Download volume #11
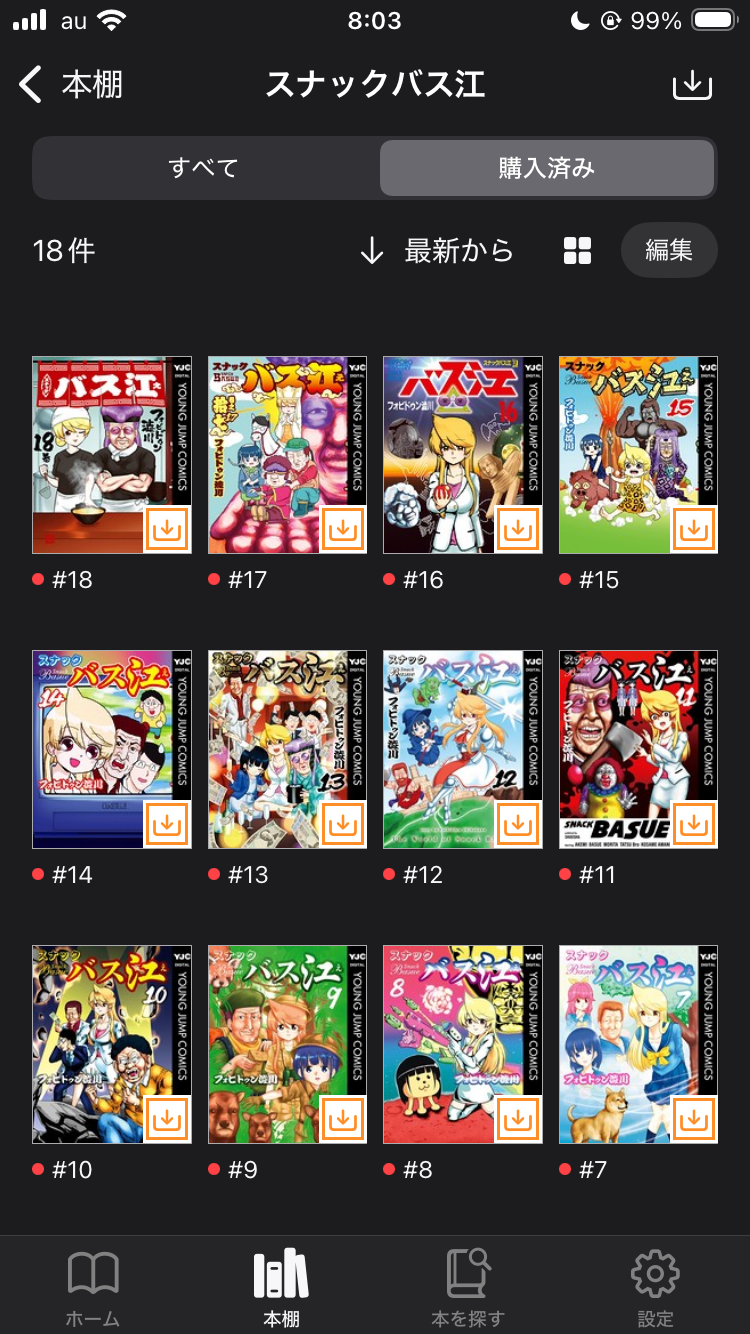This screenshot has width=750, height=1334. pyautogui.click(x=694, y=824)
